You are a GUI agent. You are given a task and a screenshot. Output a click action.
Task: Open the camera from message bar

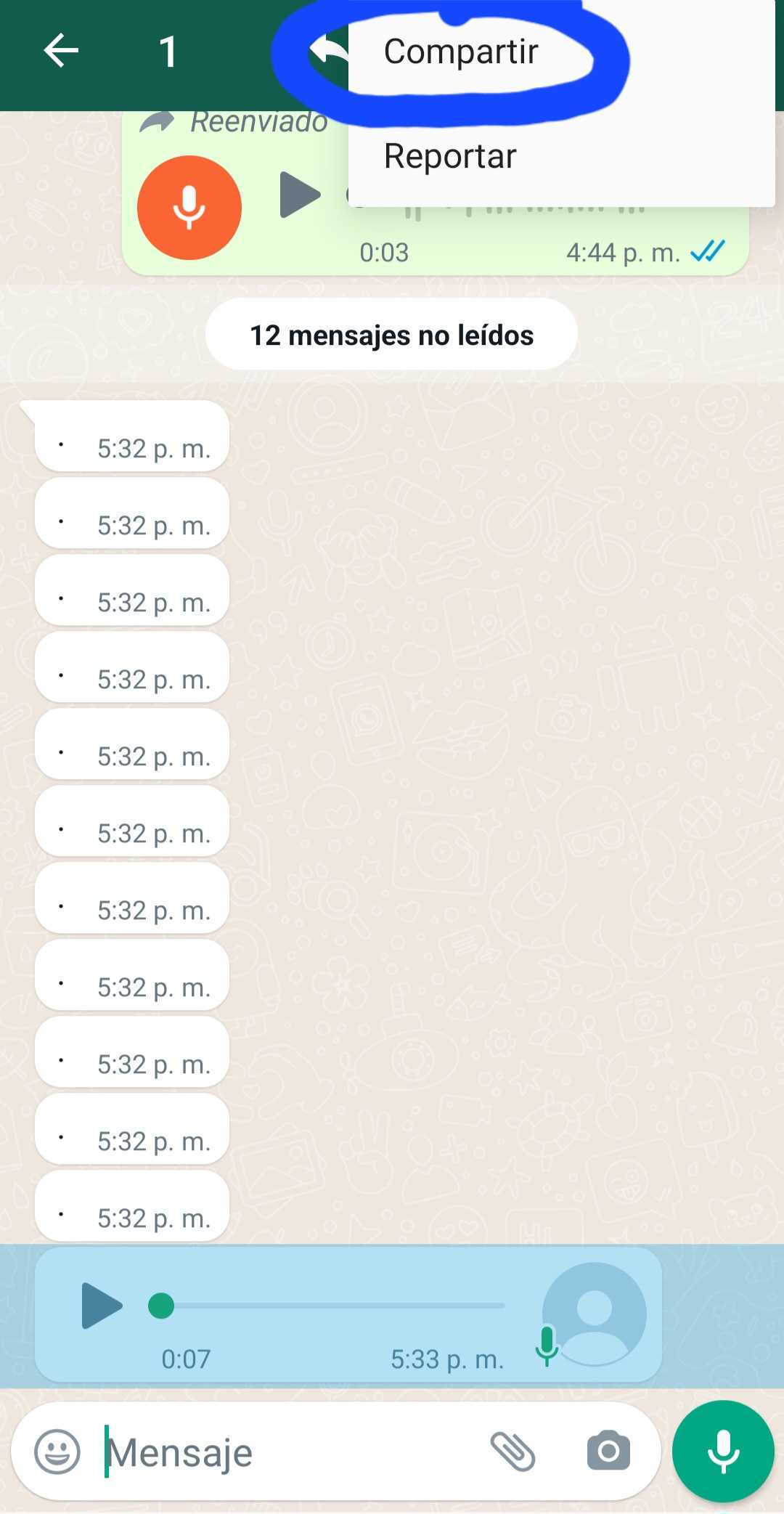[608, 1452]
